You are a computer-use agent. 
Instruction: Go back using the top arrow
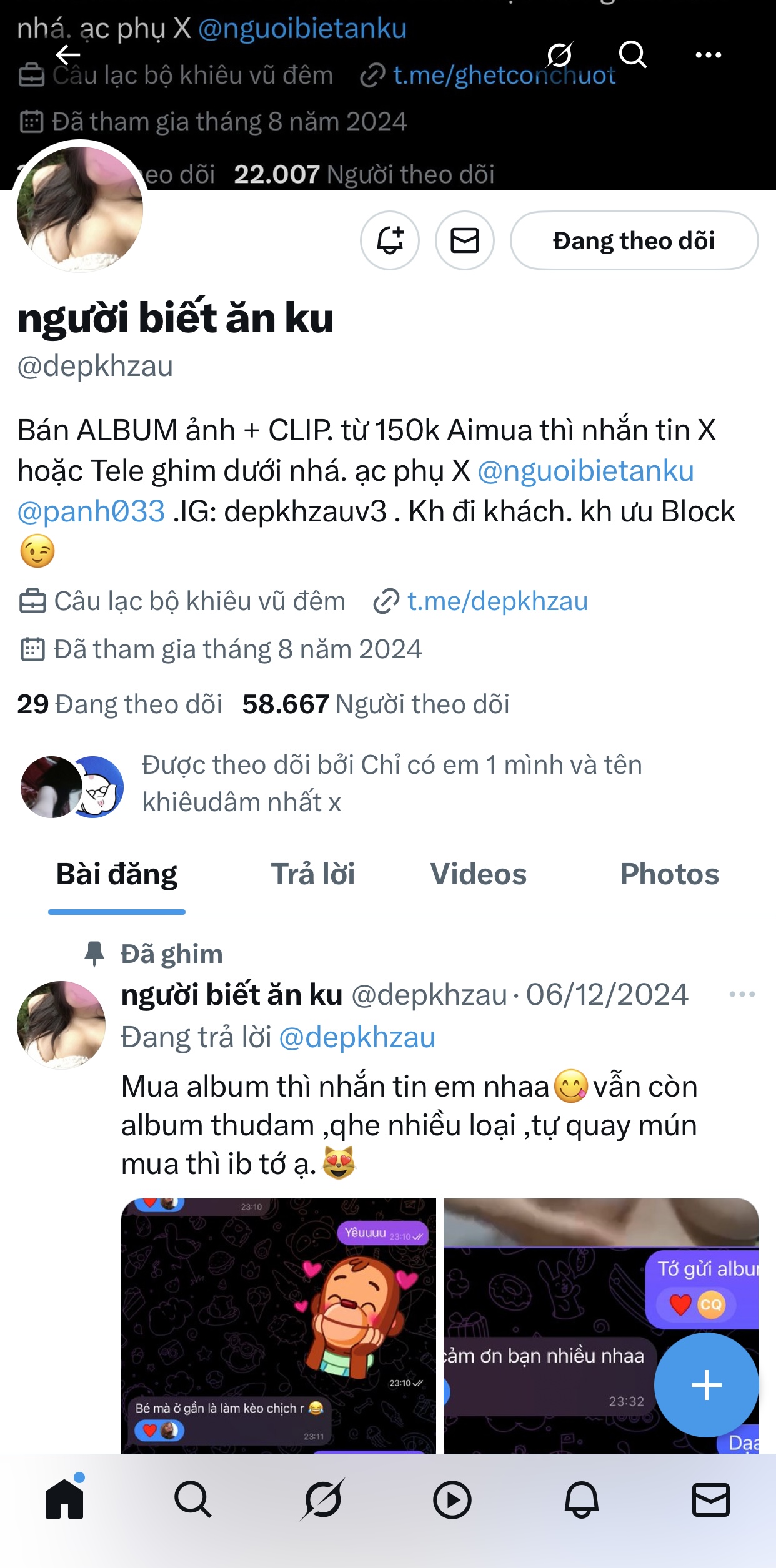pos(67,55)
